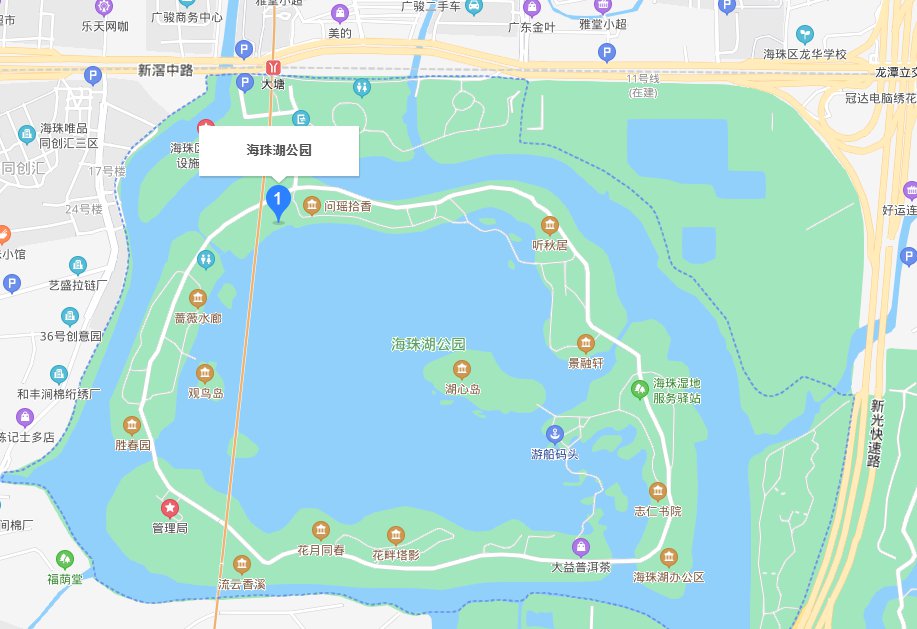Open the 福荫堂 marker
Viewport: 917px width, 629px height.
[x=65, y=558]
